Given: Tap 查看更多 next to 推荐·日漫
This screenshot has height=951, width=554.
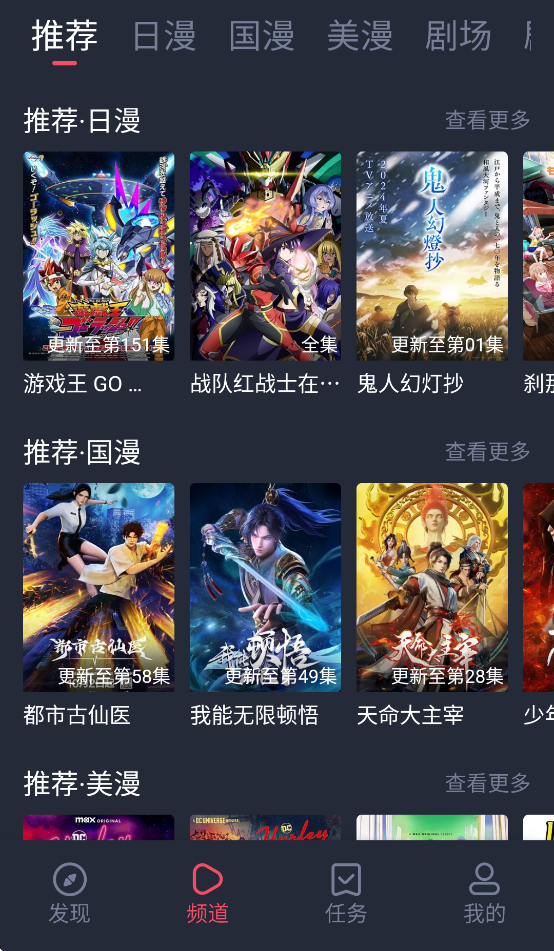Looking at the screenshot, I should point(487,120).
